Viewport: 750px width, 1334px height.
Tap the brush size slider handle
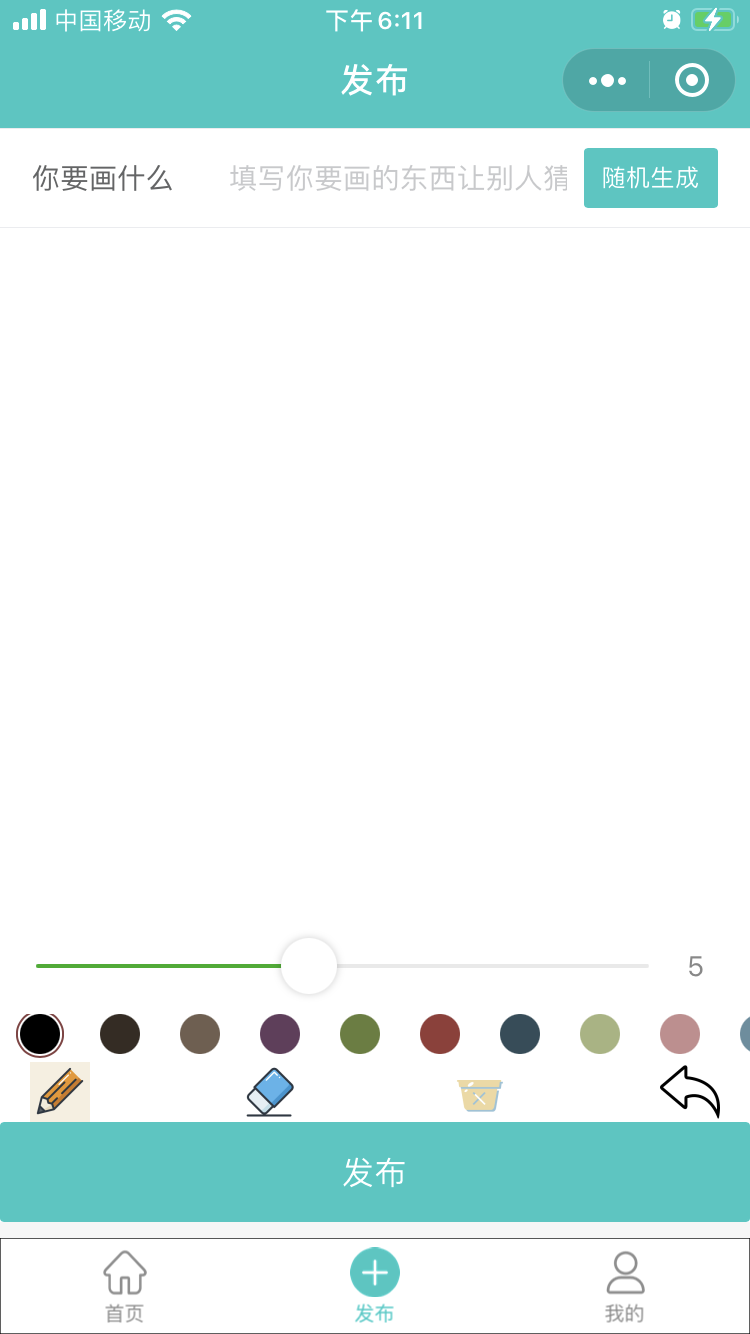(309, 966)
